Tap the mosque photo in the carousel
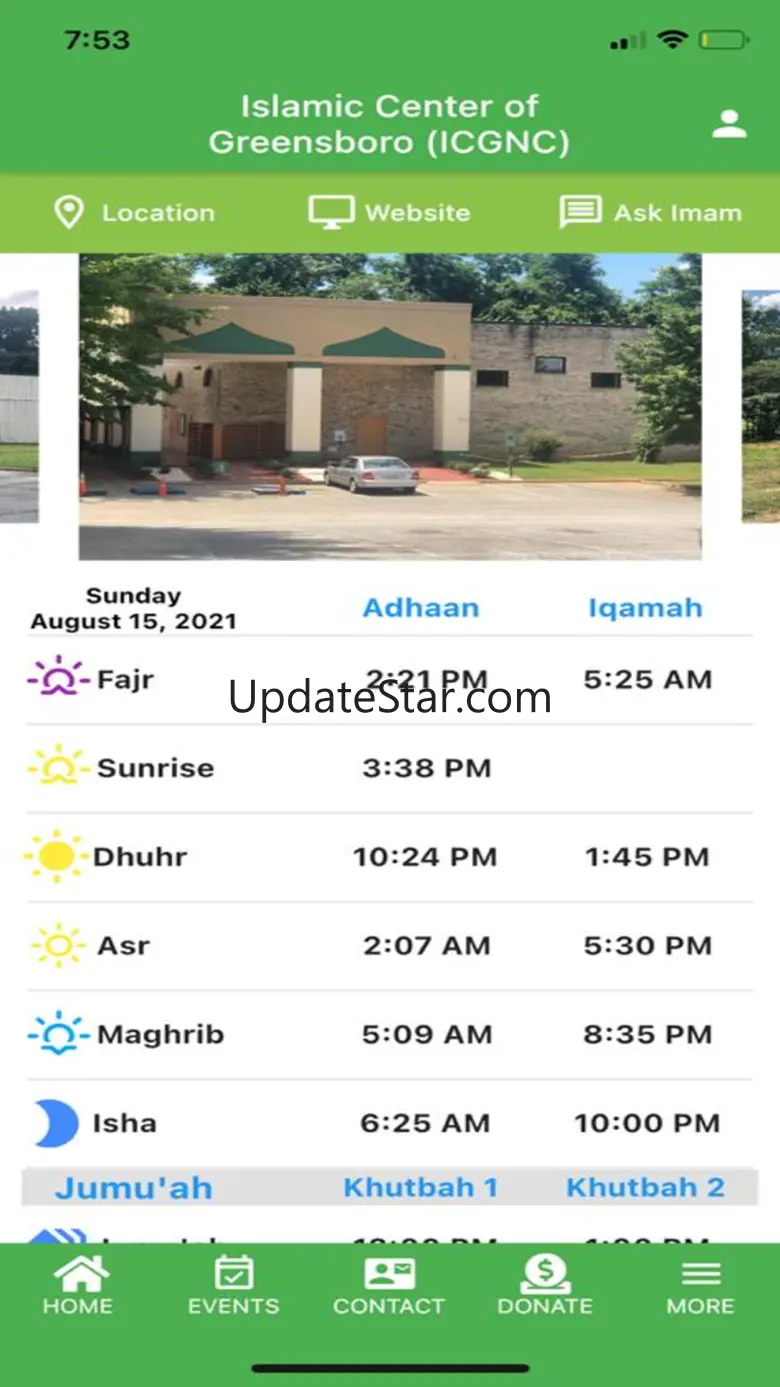Screen dimensions: 780x1387 point(390,406)
